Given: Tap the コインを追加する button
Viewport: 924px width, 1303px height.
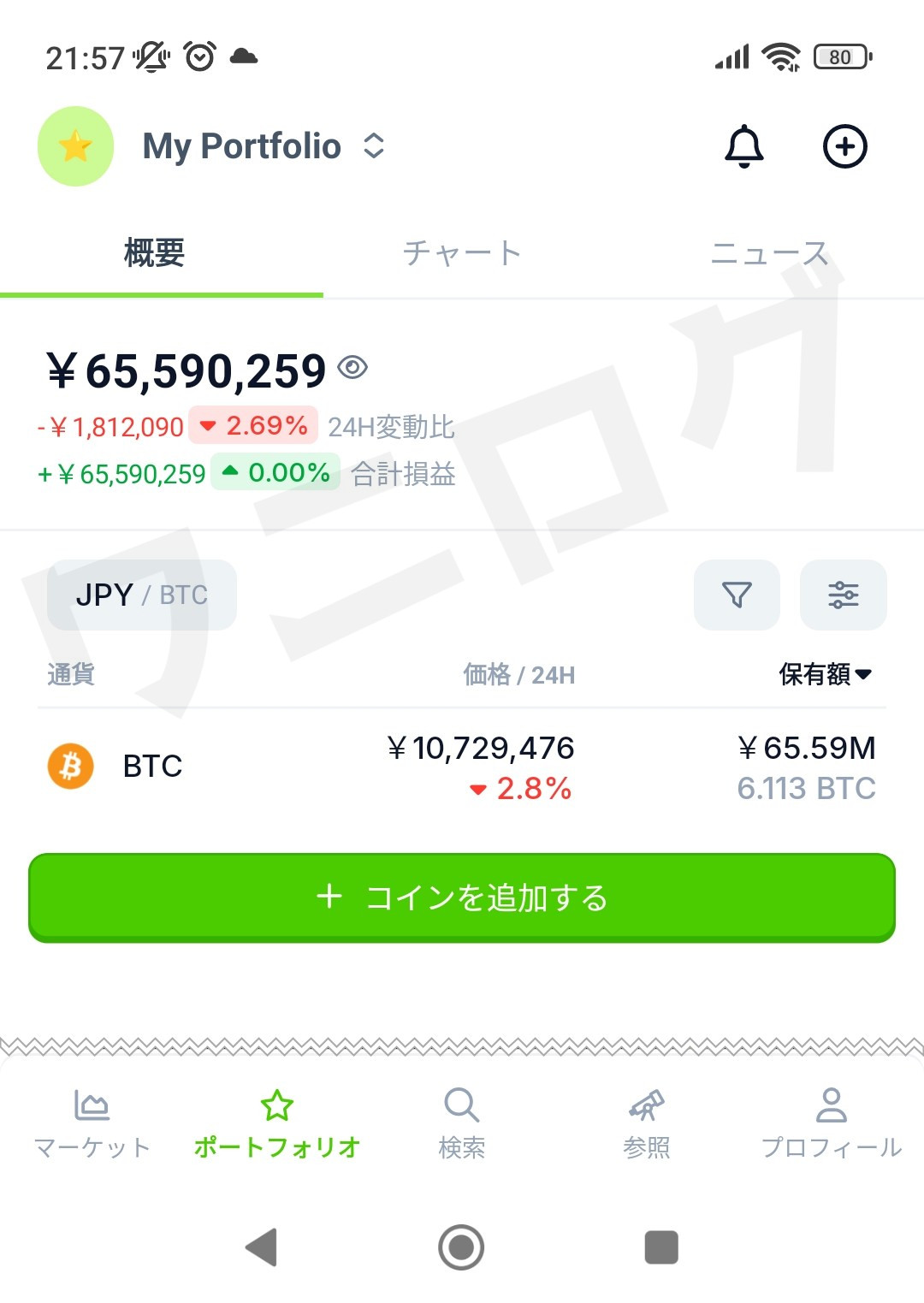Looking at the screenshot, I should (462, 897).
